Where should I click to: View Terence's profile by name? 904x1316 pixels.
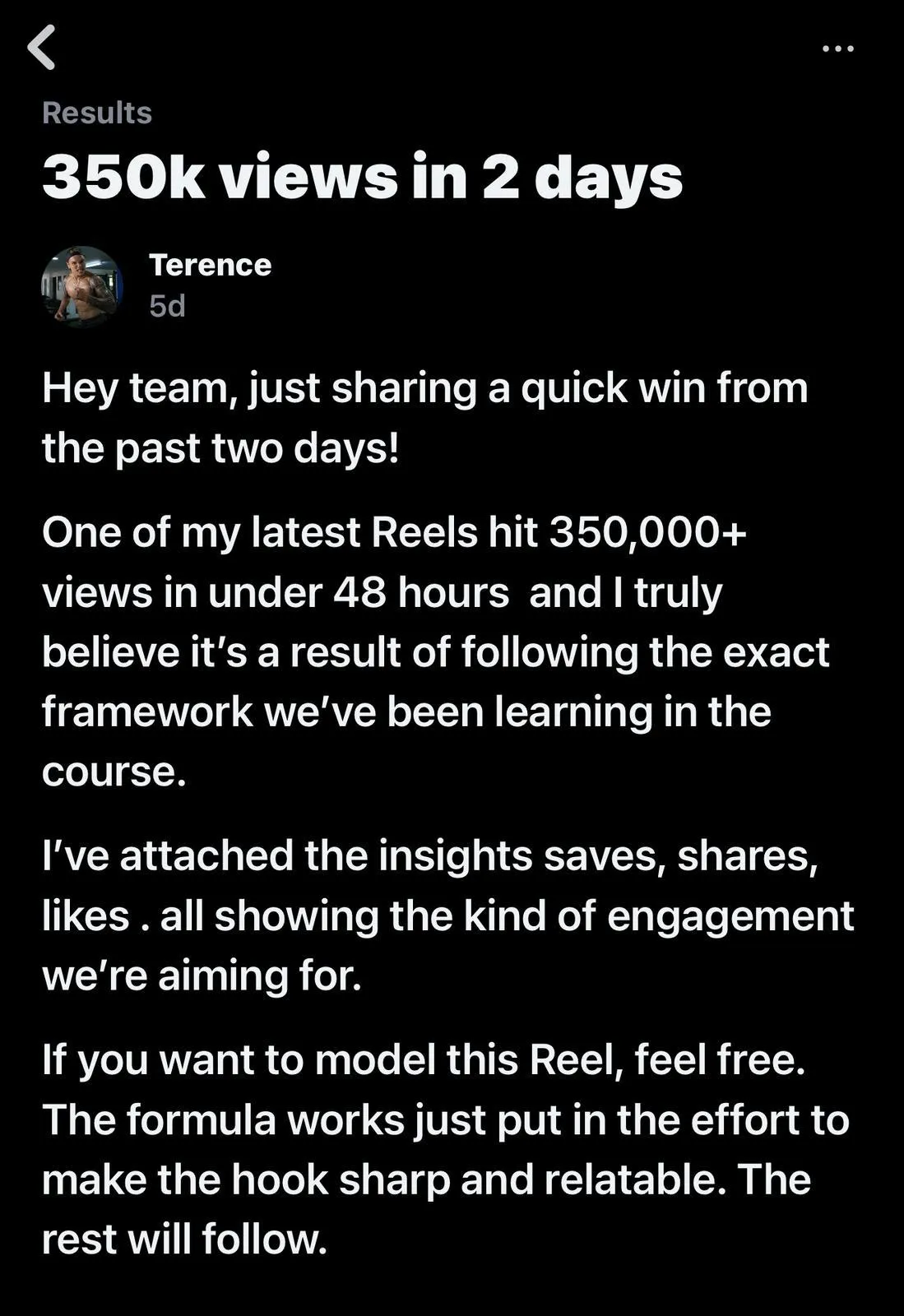[210, 265]
